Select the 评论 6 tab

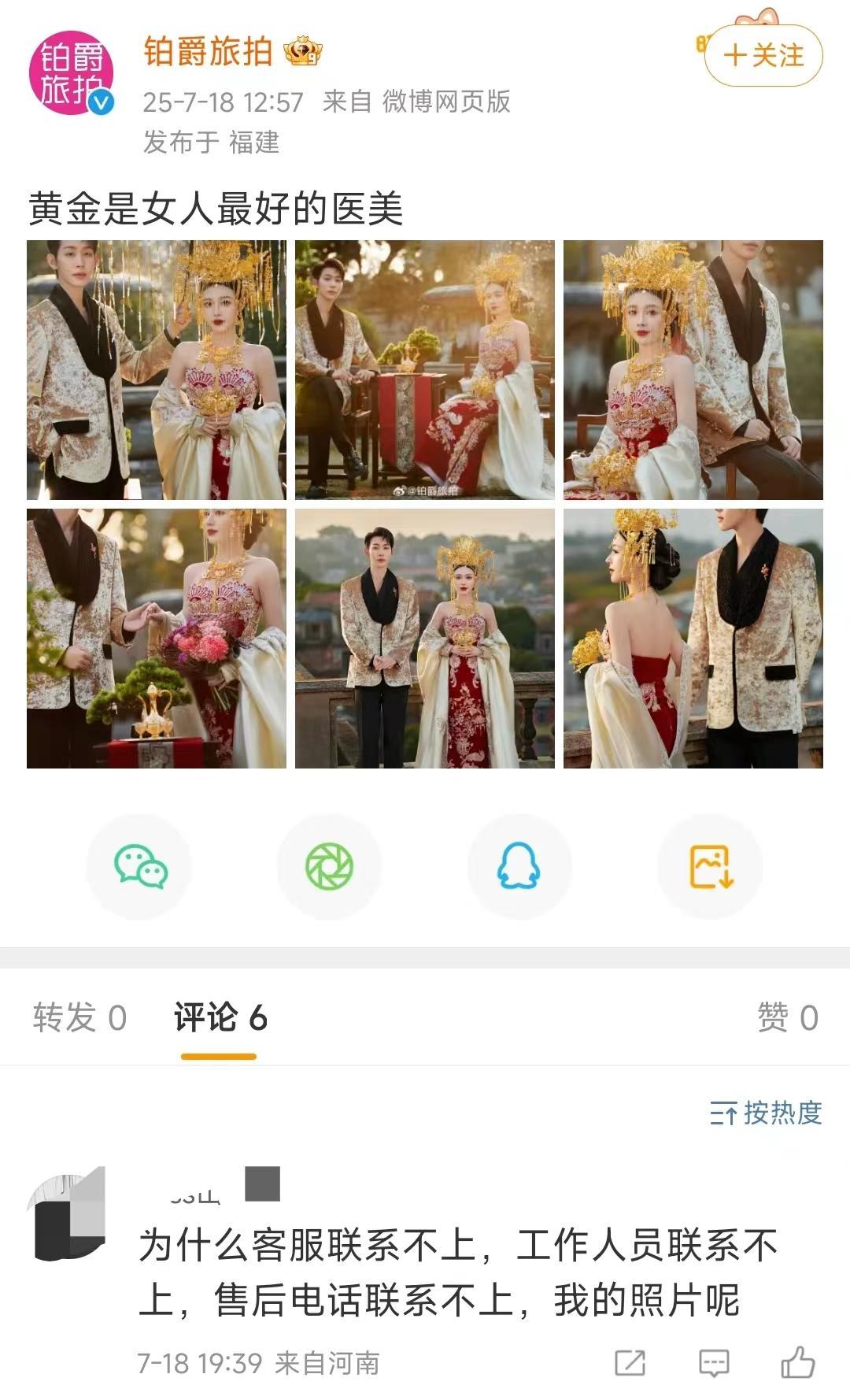pyautogui.click(x=220, y=1018)
